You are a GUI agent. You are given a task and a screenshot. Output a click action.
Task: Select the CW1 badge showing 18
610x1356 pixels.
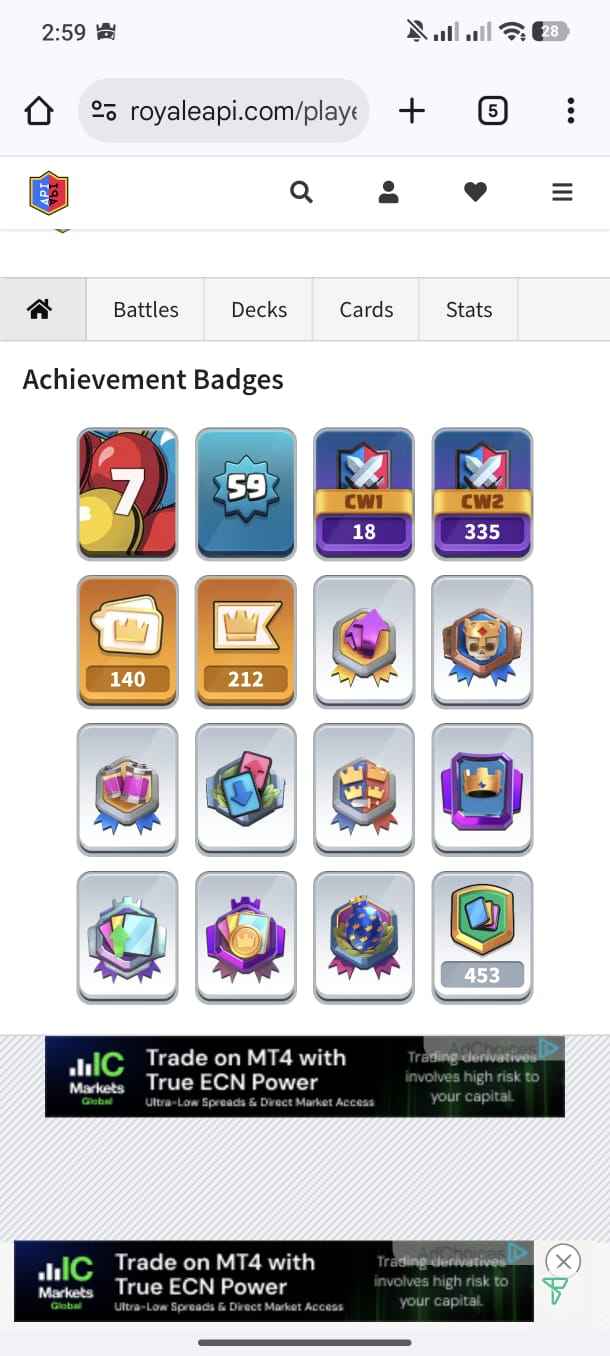click(364, 494)
